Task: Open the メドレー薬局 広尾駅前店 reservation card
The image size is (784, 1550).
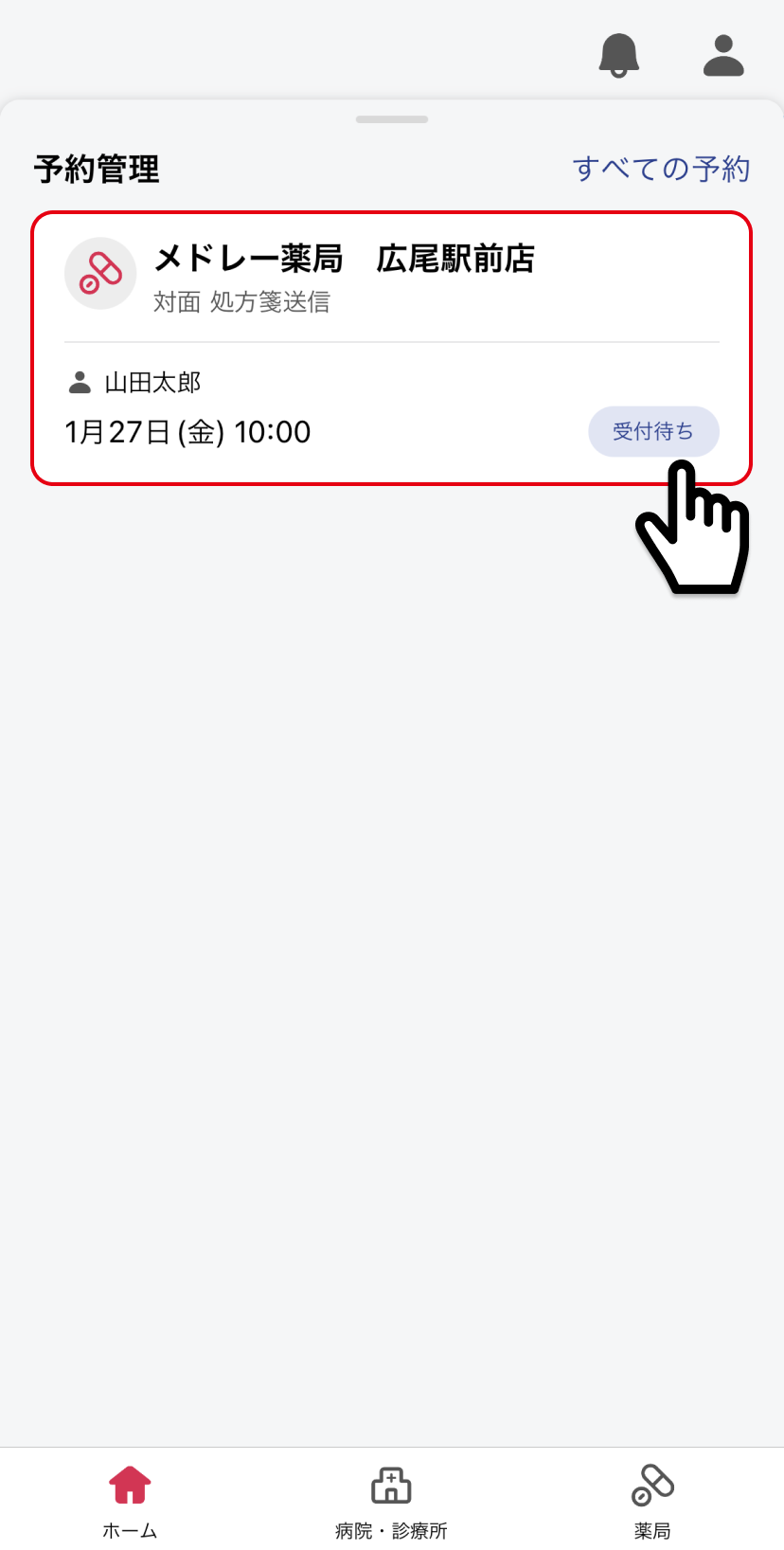Action: (391, 348)
